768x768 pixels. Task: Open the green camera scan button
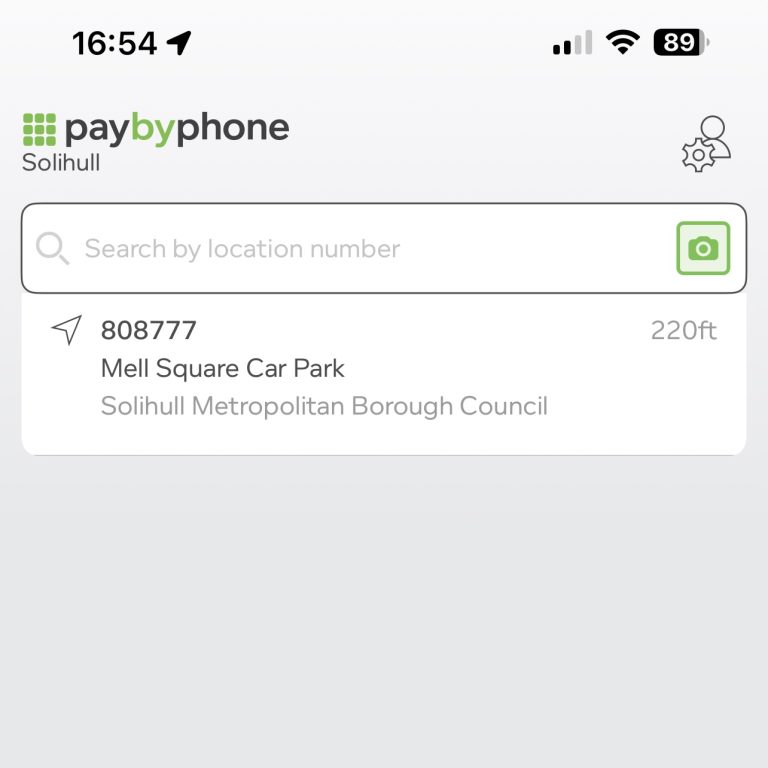pos(703,249)
